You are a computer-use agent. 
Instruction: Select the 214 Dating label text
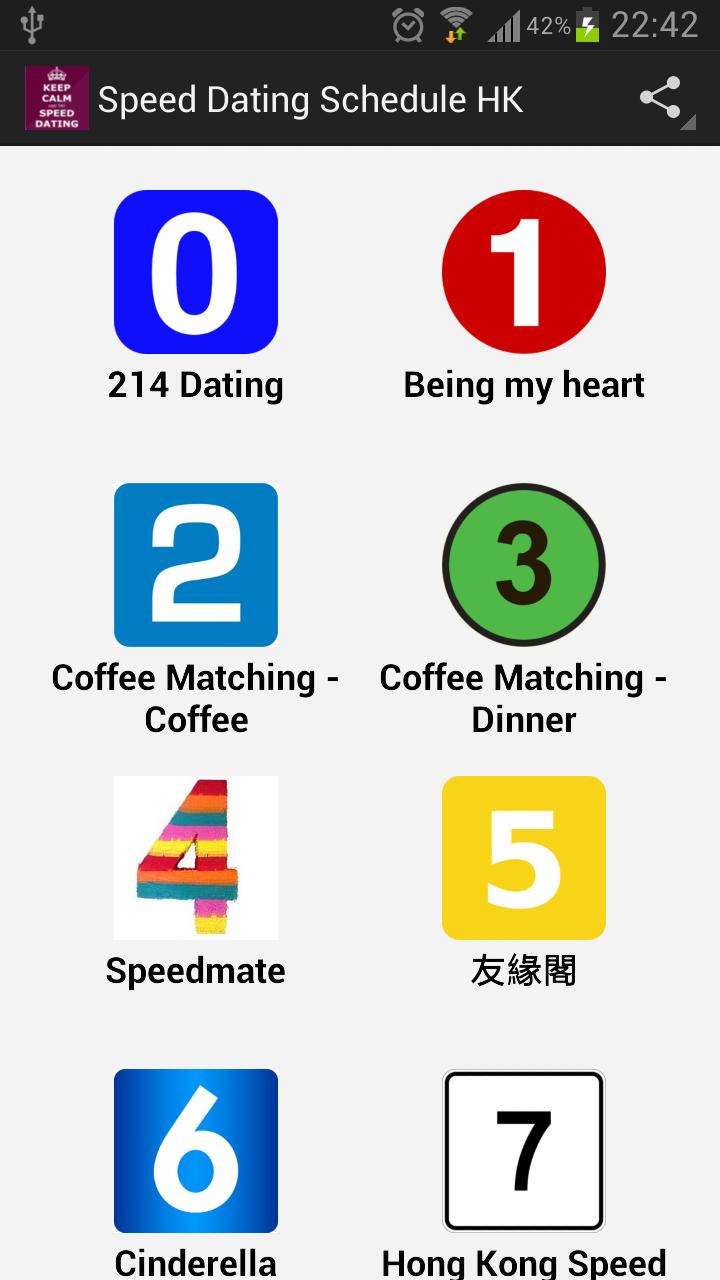click(196, 385)
